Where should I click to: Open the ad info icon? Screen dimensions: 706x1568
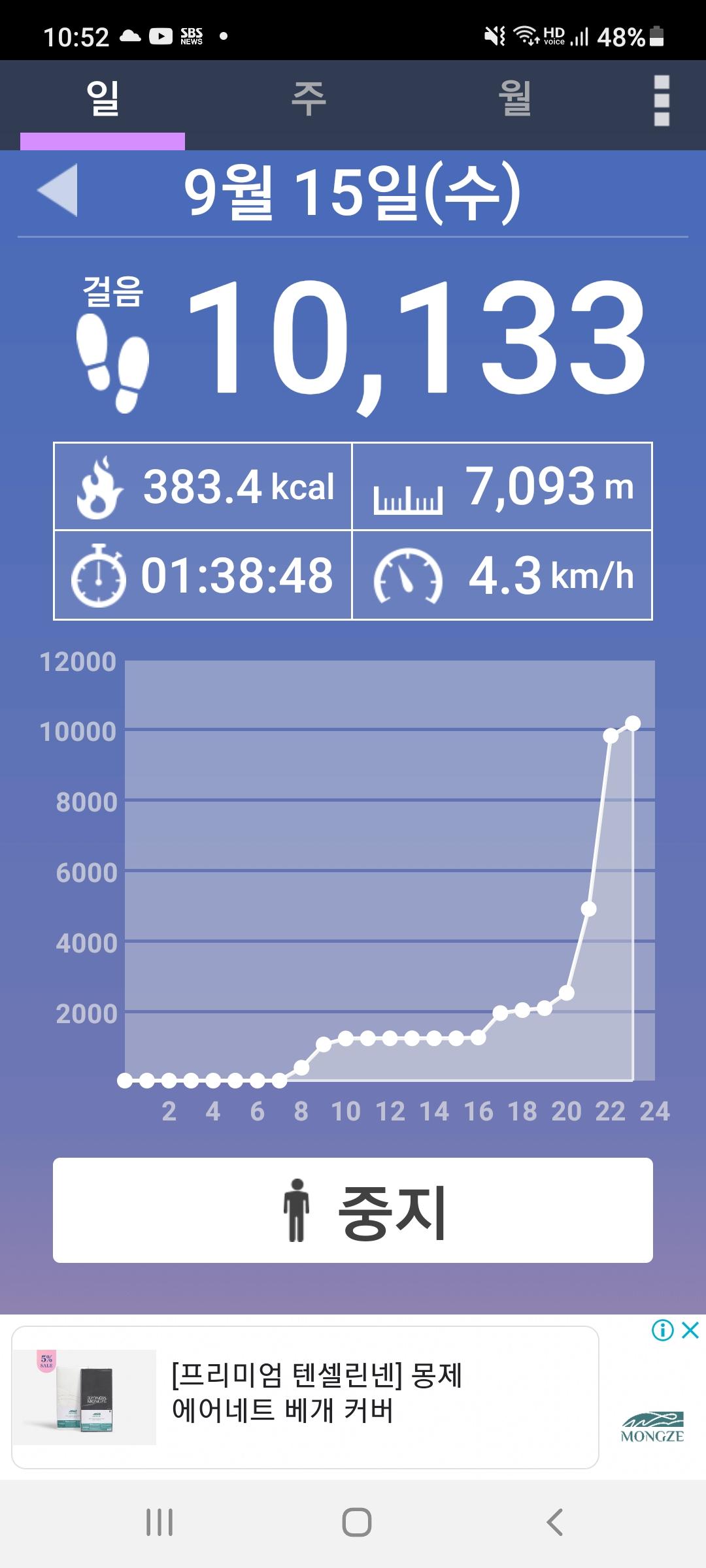(662, 1330)
